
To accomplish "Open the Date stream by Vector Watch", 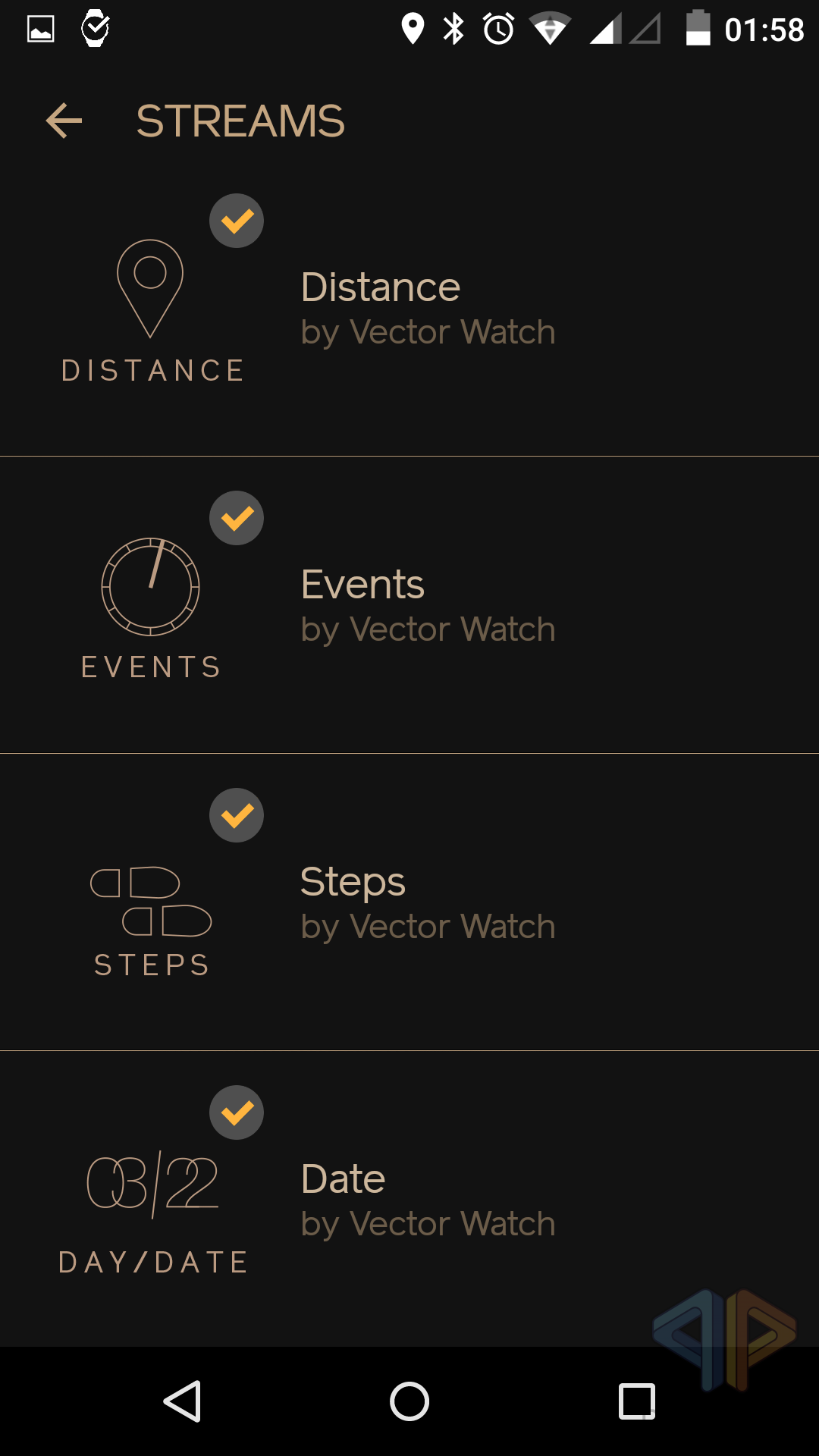I will point(427,1200).
